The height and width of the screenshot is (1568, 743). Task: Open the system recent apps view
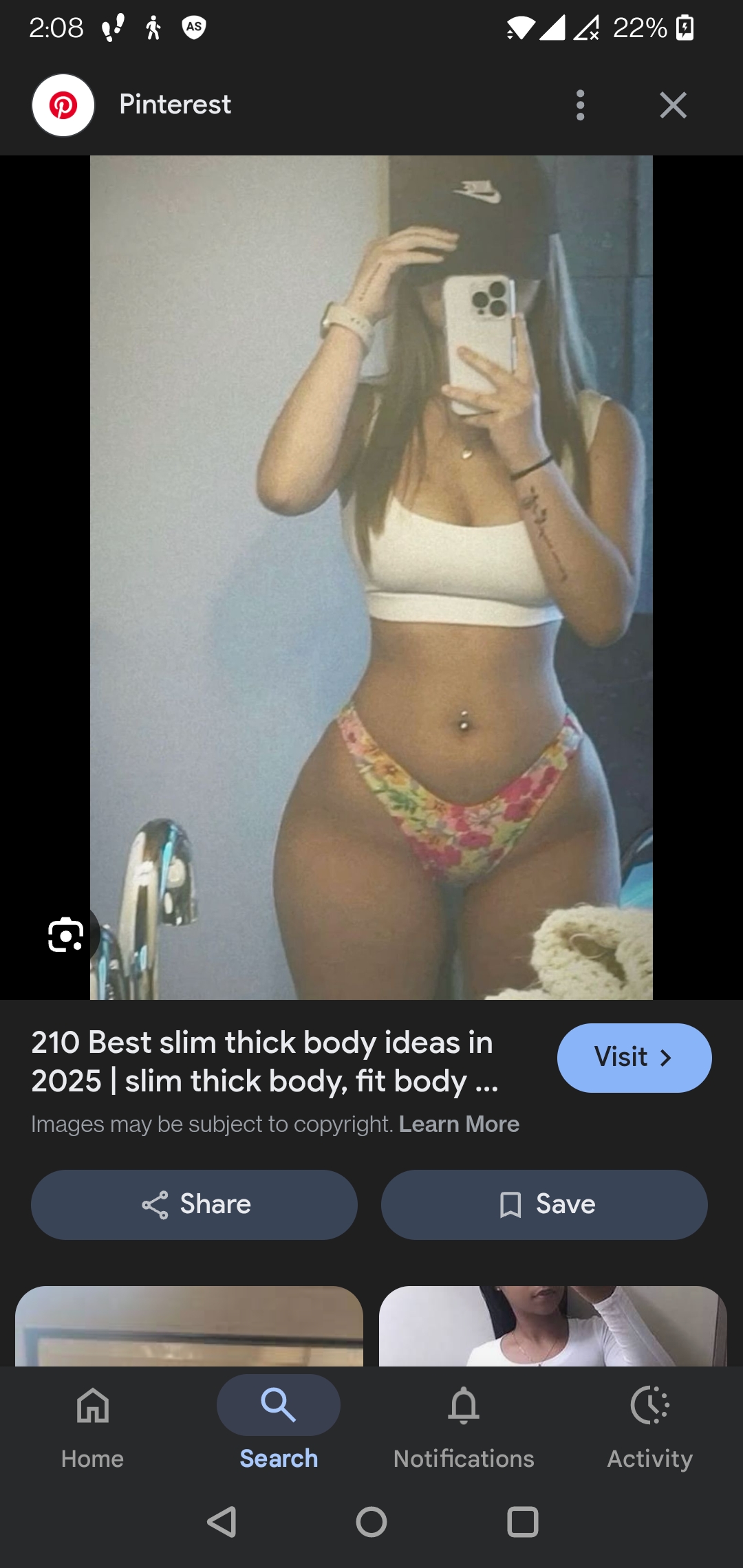point(522,1521)
